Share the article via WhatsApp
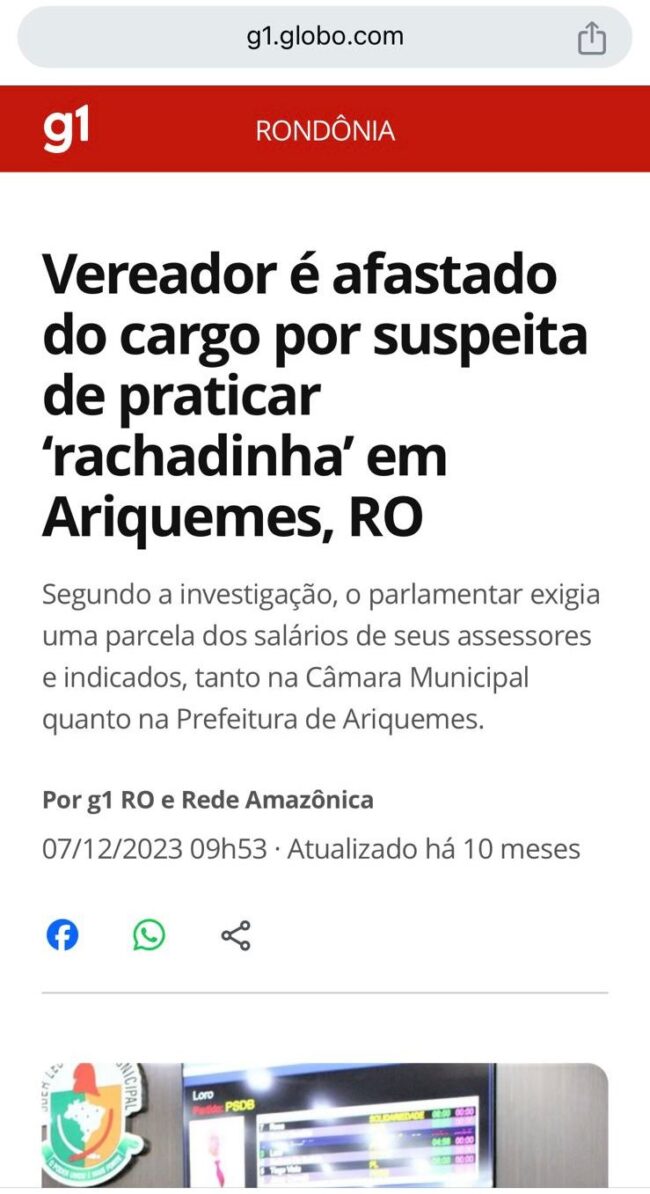650x1194 pixels. pos(149,936)
